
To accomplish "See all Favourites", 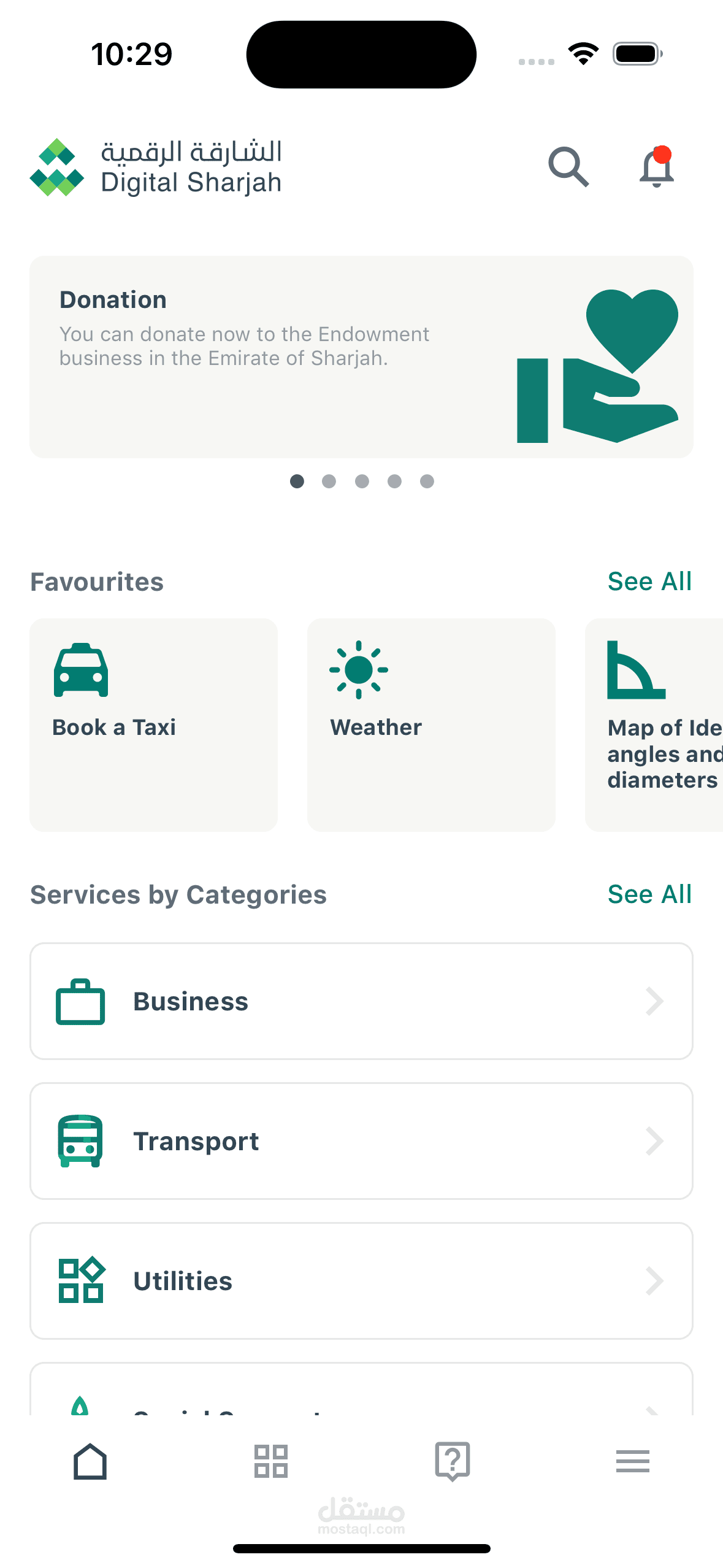I will [649, 582].
